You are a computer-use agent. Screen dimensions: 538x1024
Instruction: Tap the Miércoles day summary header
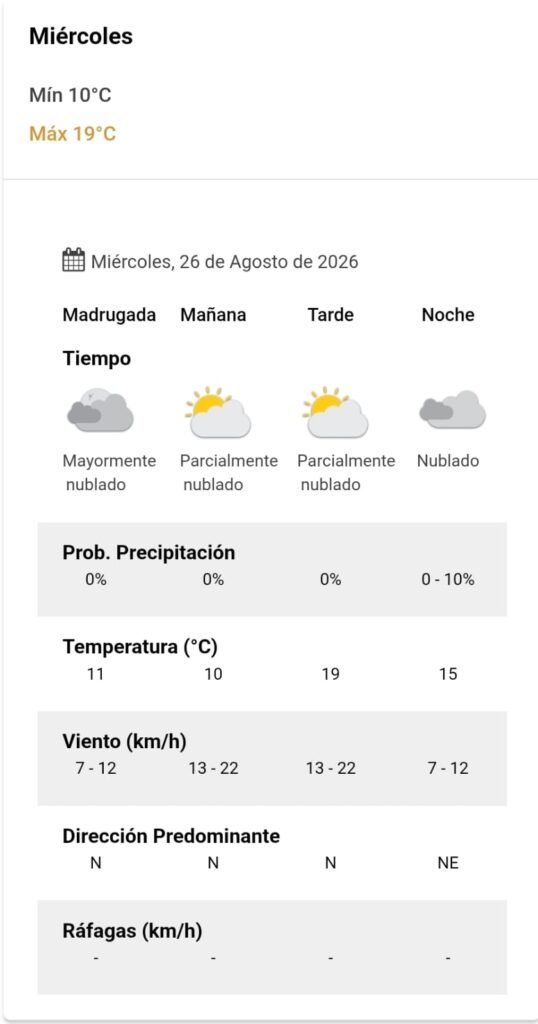(269, 89)
